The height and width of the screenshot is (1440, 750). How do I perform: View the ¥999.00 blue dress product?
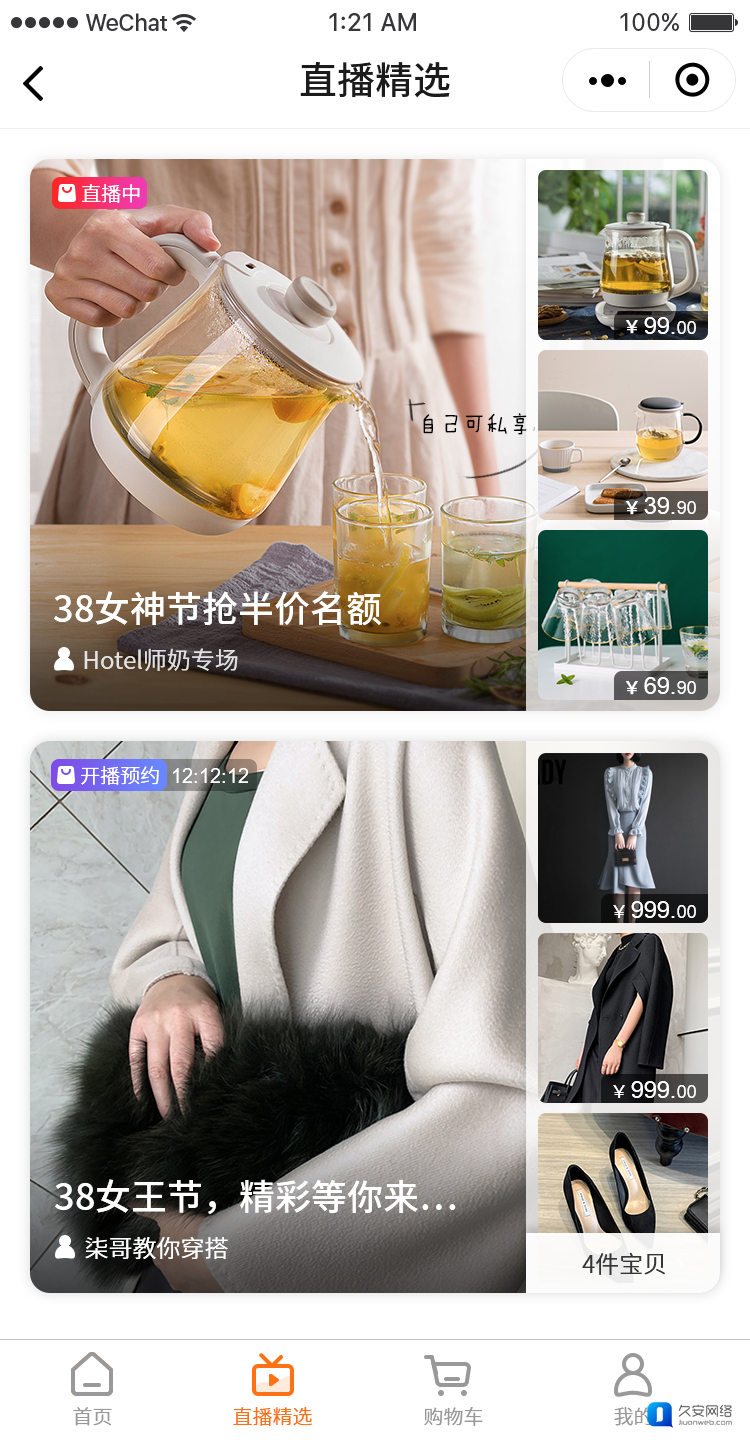pyautogui.click(x=622, y=838)
